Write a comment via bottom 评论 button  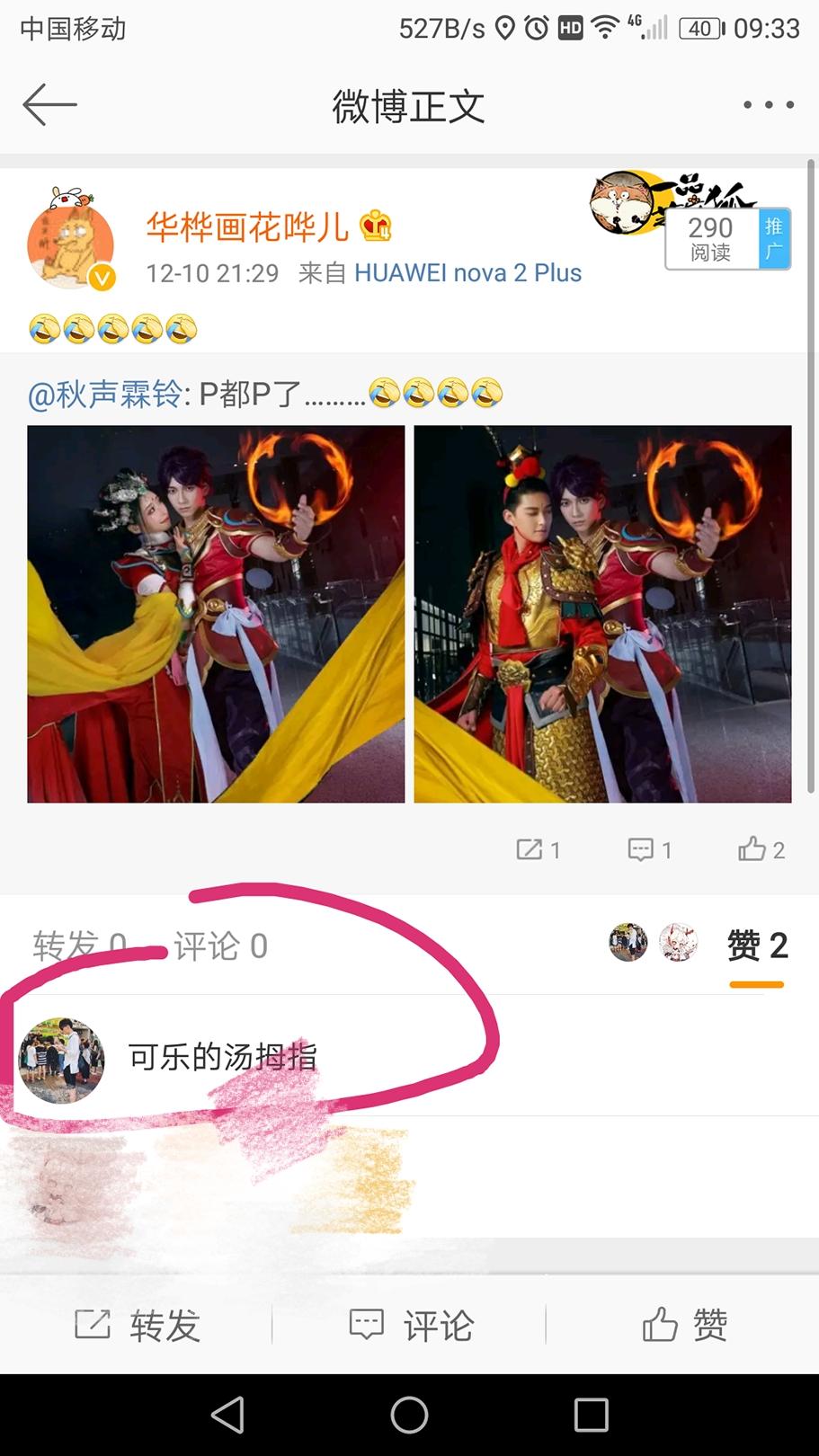pyautogui.click(x=410, y=1325)
